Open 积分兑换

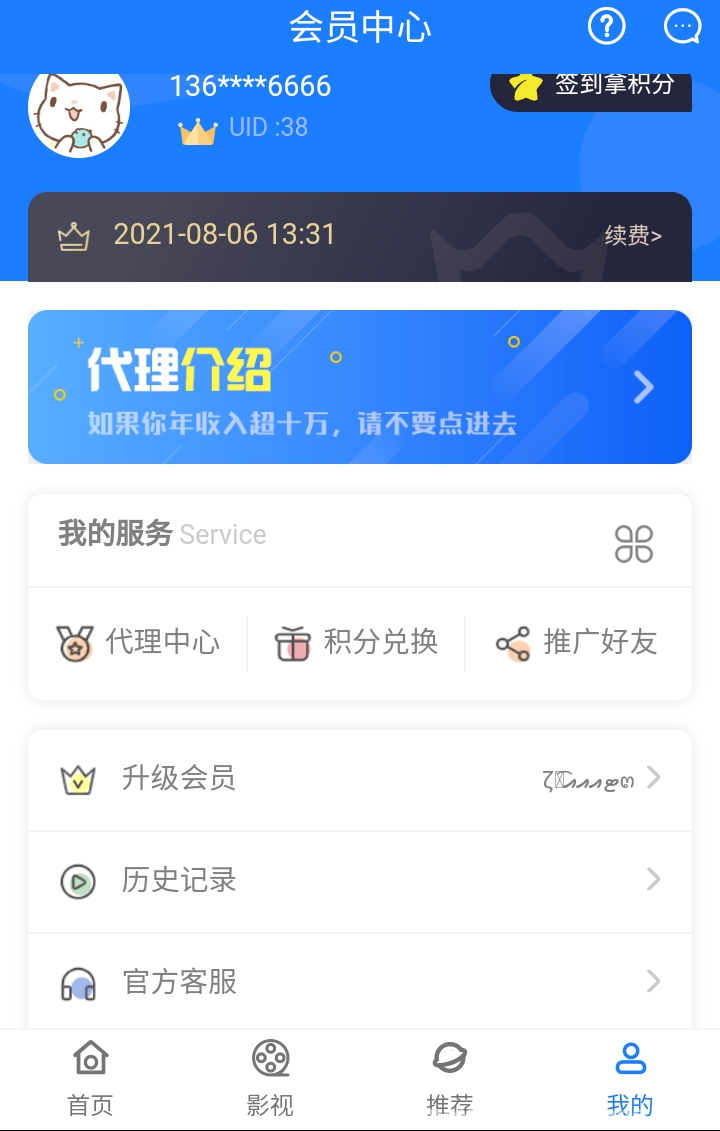coord(357,642)
